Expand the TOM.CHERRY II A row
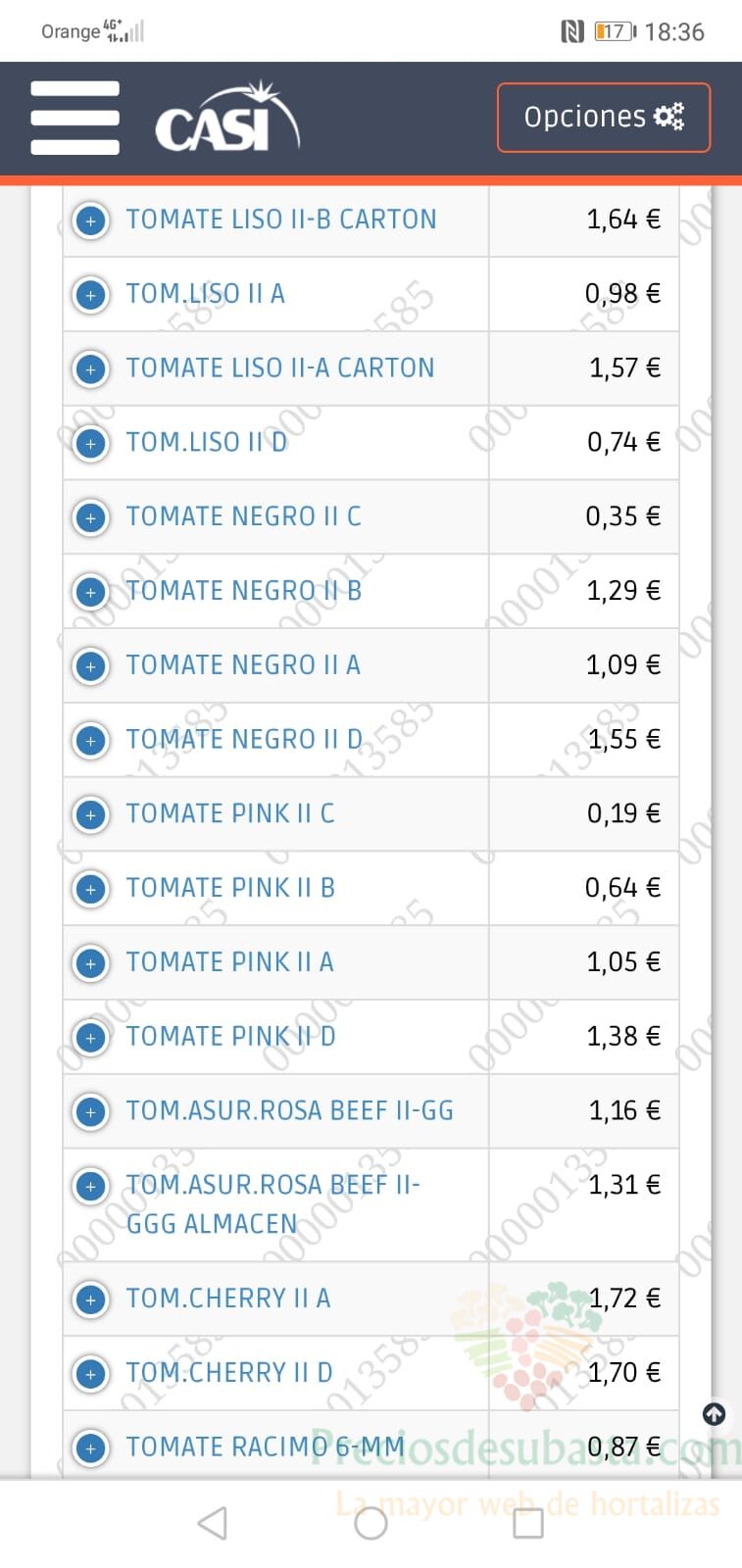The width and height of the screenshot is (742, 1568). [91, 1299]
